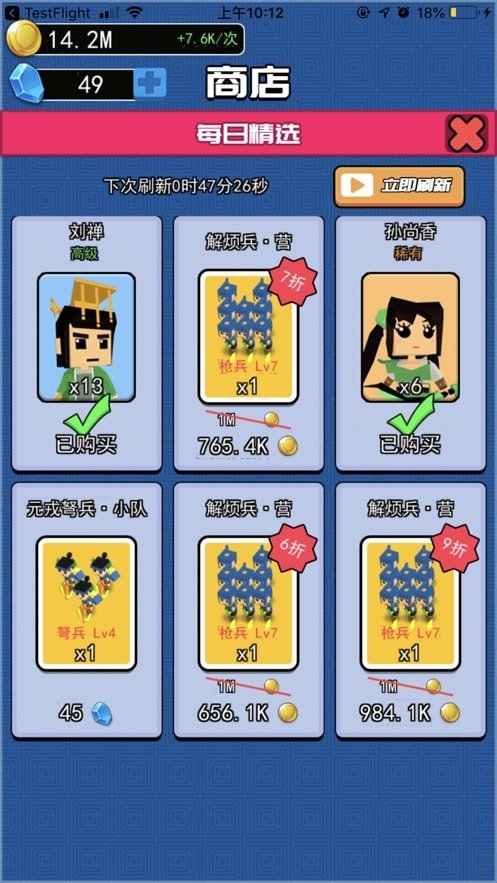Open the purchased 孙尚香 card
The height and width of the screenshot is (883, 497).
(410, 344)
